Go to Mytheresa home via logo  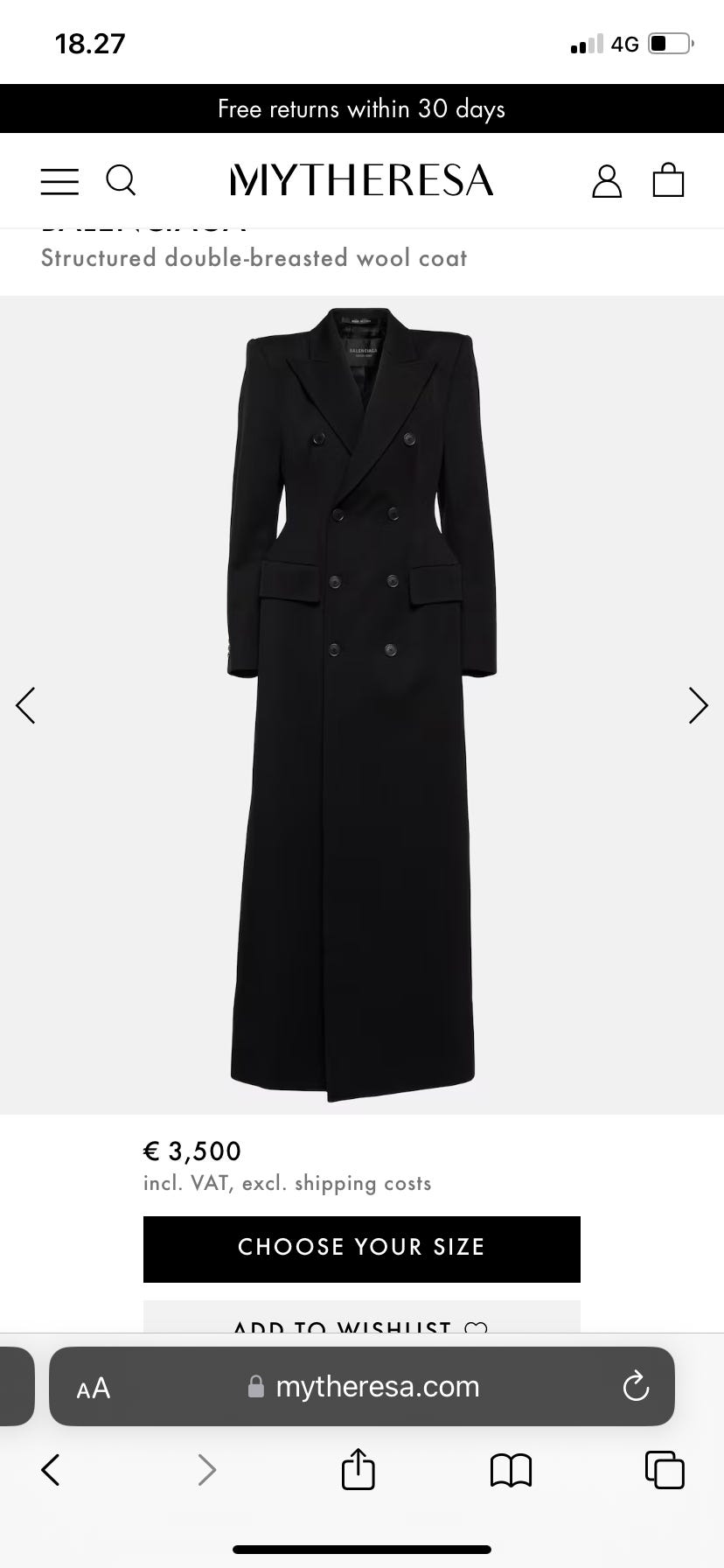(361, 180)
